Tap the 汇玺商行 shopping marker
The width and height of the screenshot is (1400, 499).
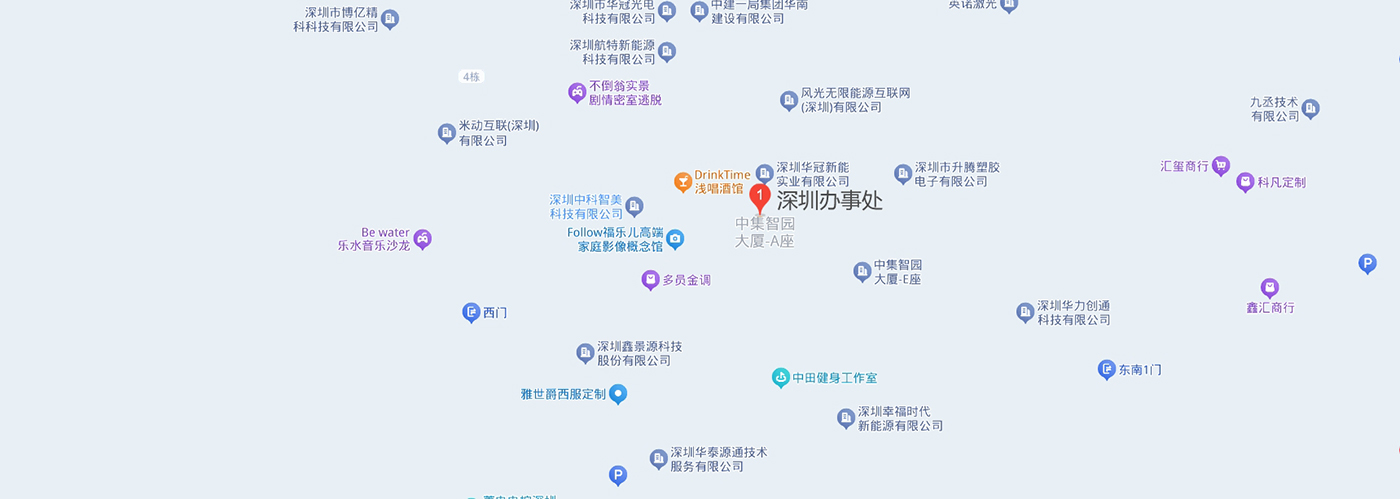pyautogui.click(x=1220, y=166)
